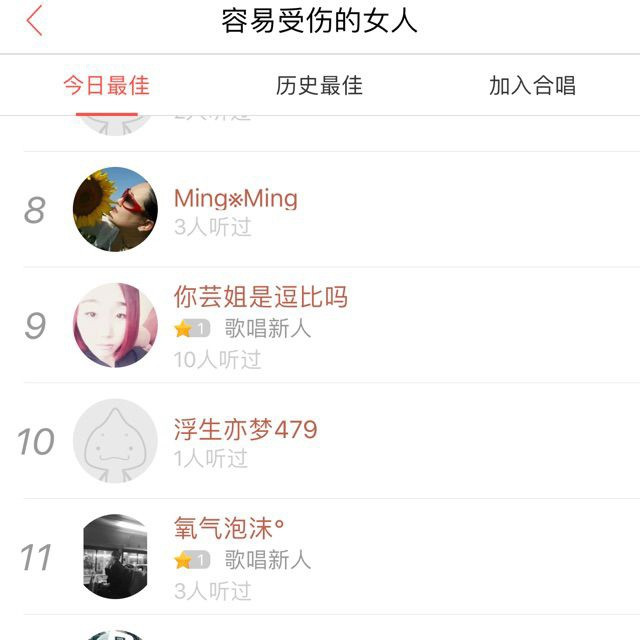This screenshot has width=640, height=640.
Task: Switch to the 历史最佳 tab
Action: point(319,86)
